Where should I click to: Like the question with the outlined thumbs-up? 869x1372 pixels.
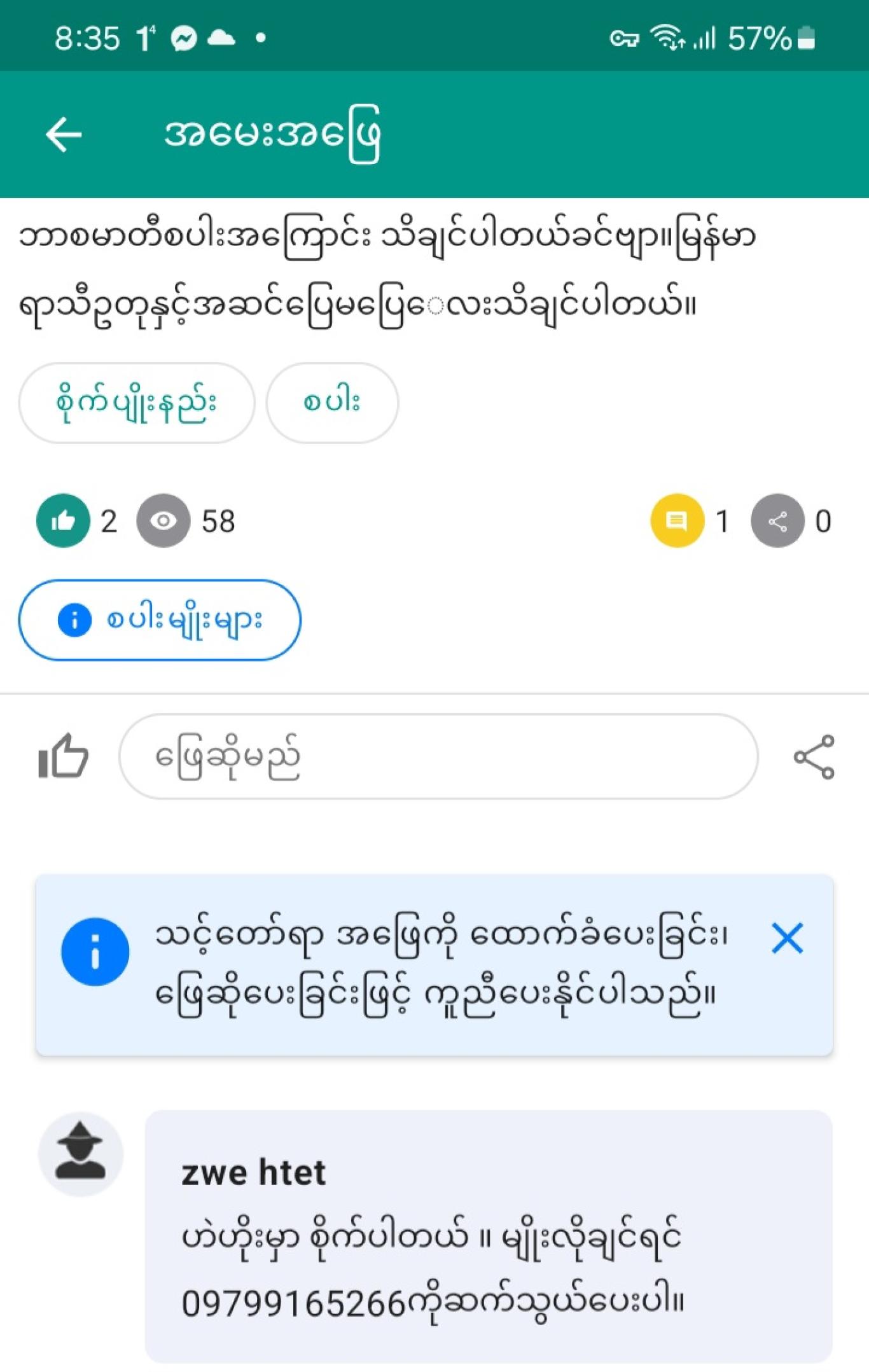[63, 756]
